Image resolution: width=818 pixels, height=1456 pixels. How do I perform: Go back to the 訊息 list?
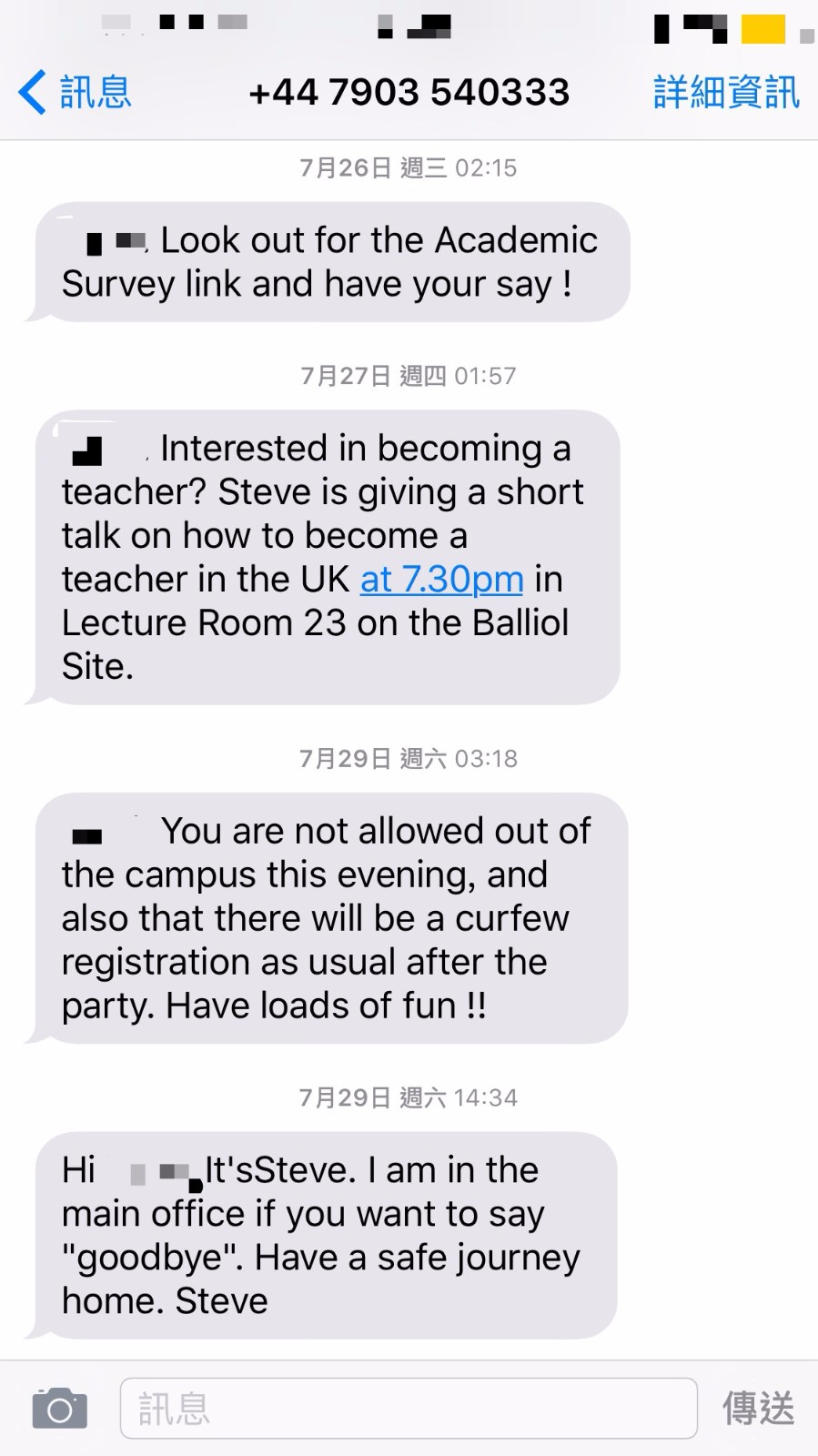coord(76,93)
